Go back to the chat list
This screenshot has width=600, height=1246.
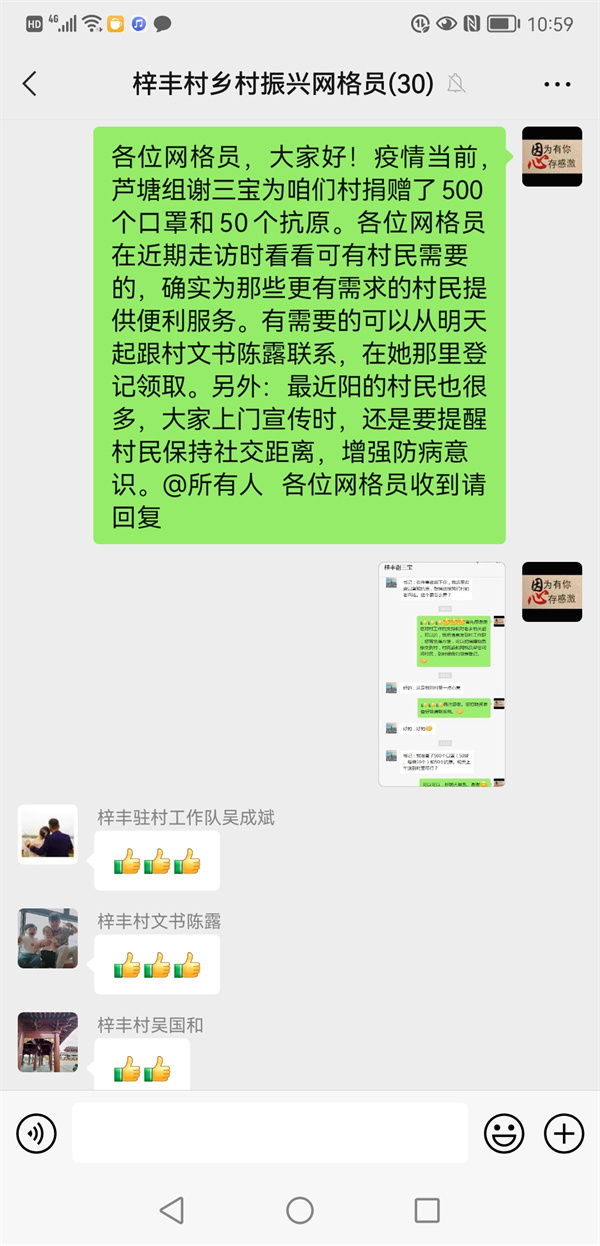click(x=29, y=84)
